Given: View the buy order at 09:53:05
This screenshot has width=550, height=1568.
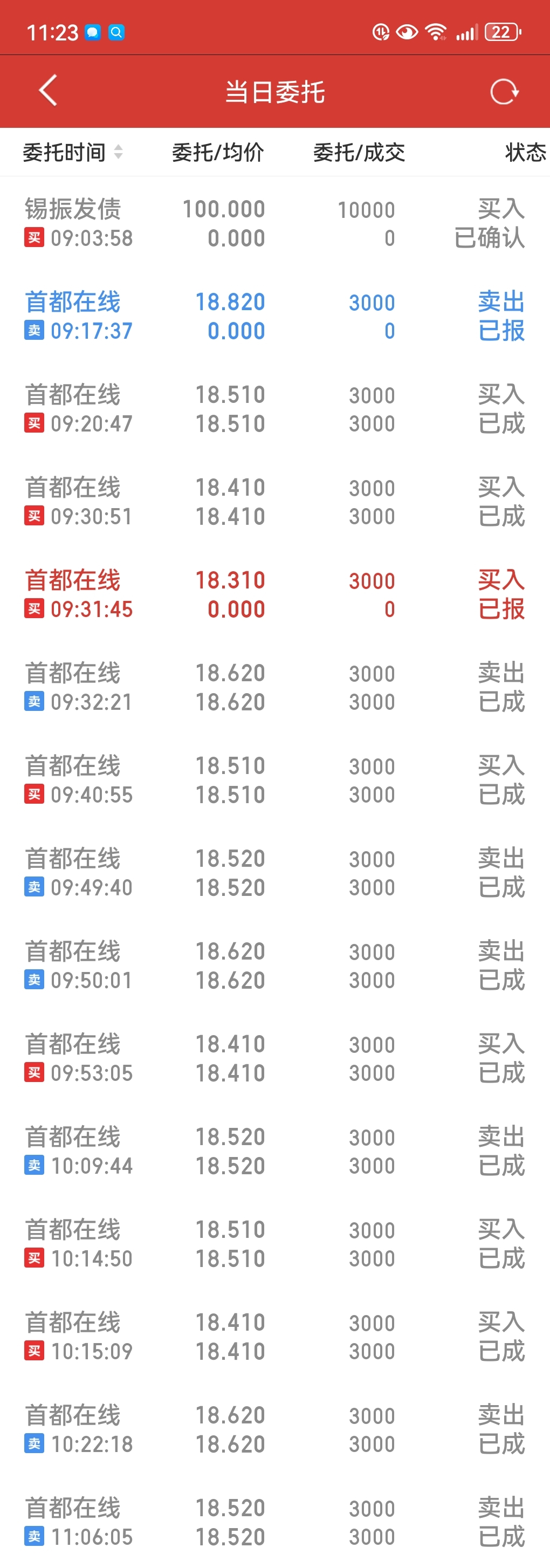Looking at the screenshot, I should [275, 1058].
